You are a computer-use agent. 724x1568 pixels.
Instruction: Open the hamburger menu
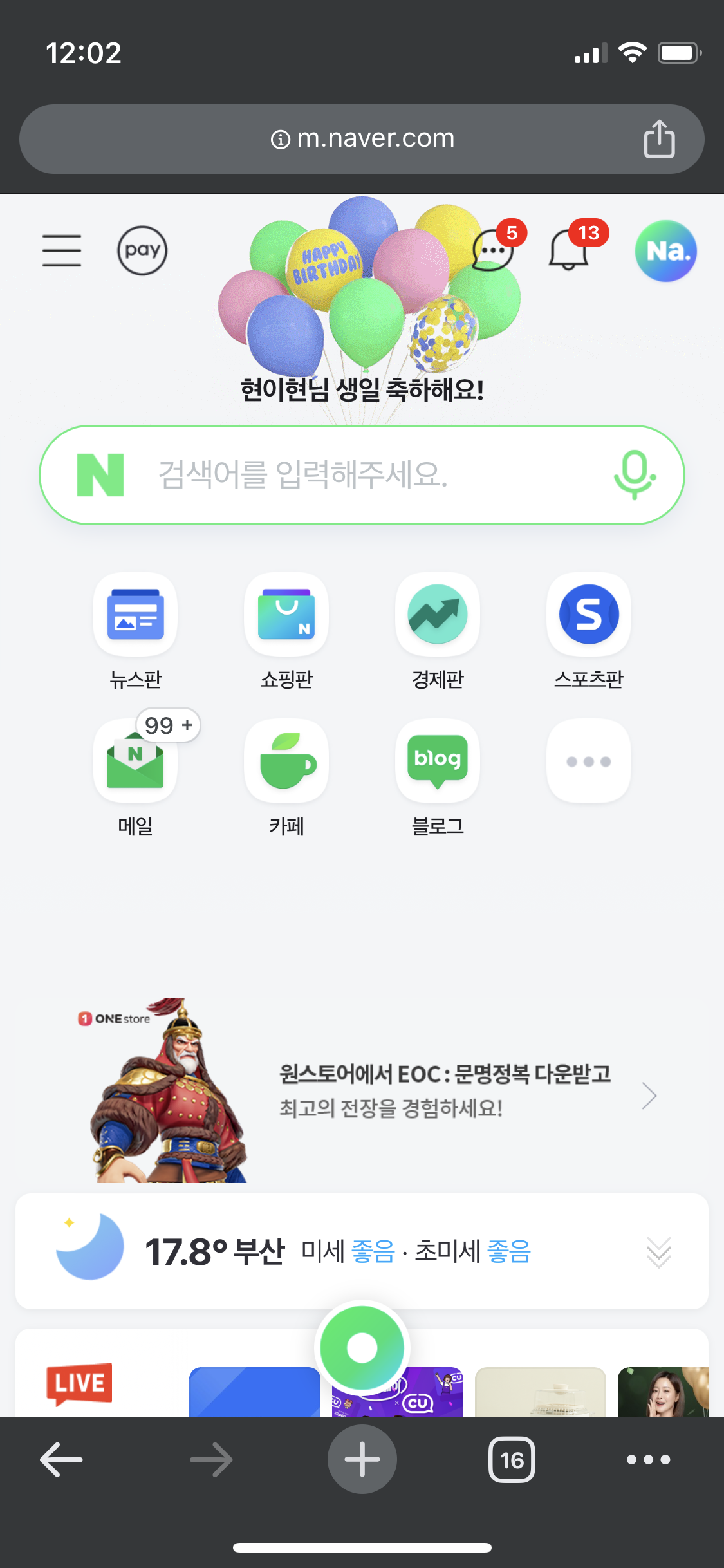pos(62,250)
